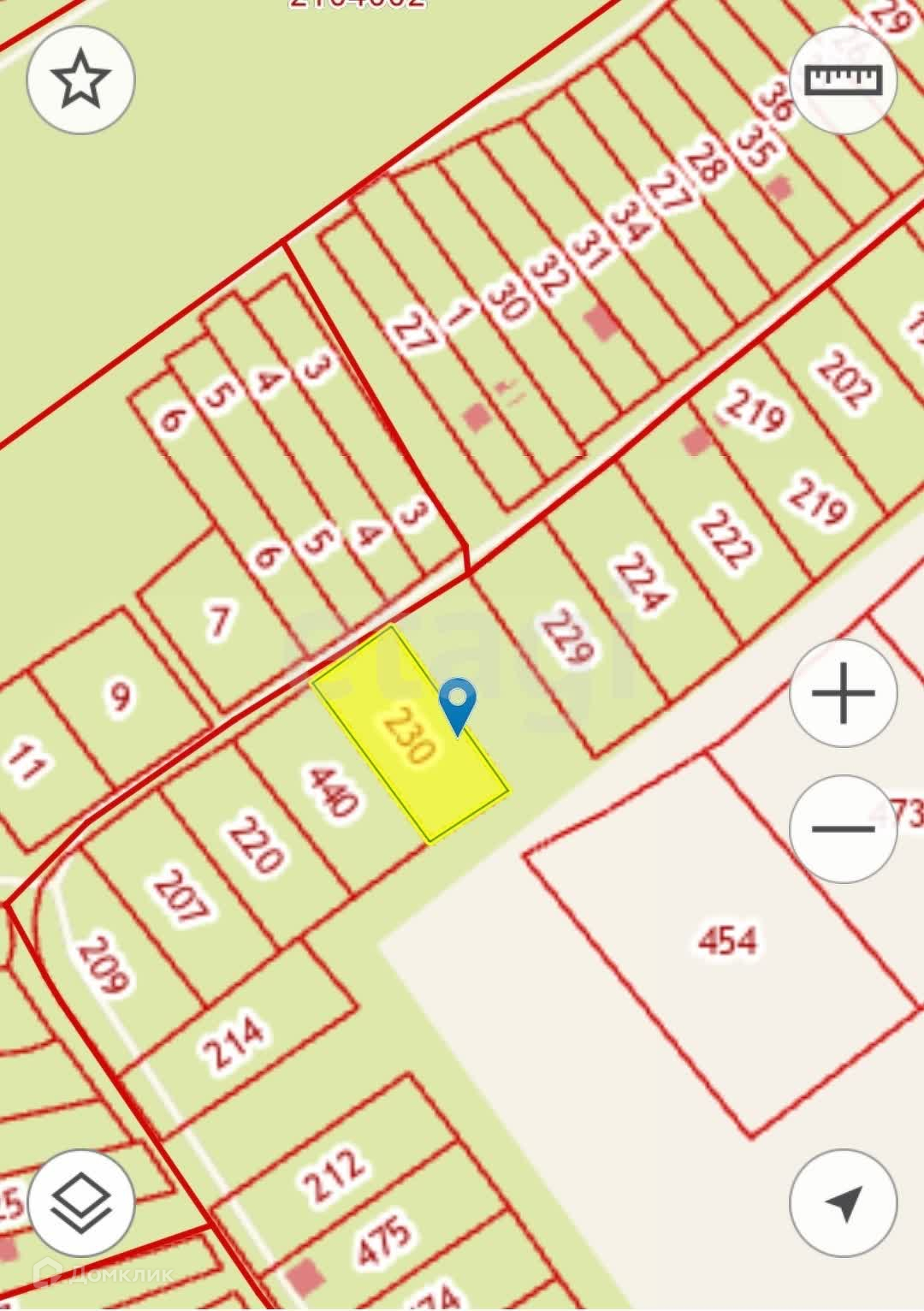The image size is (924, 1311).
Task: Open the ruler measurement tool
Action: coord(843,80)
